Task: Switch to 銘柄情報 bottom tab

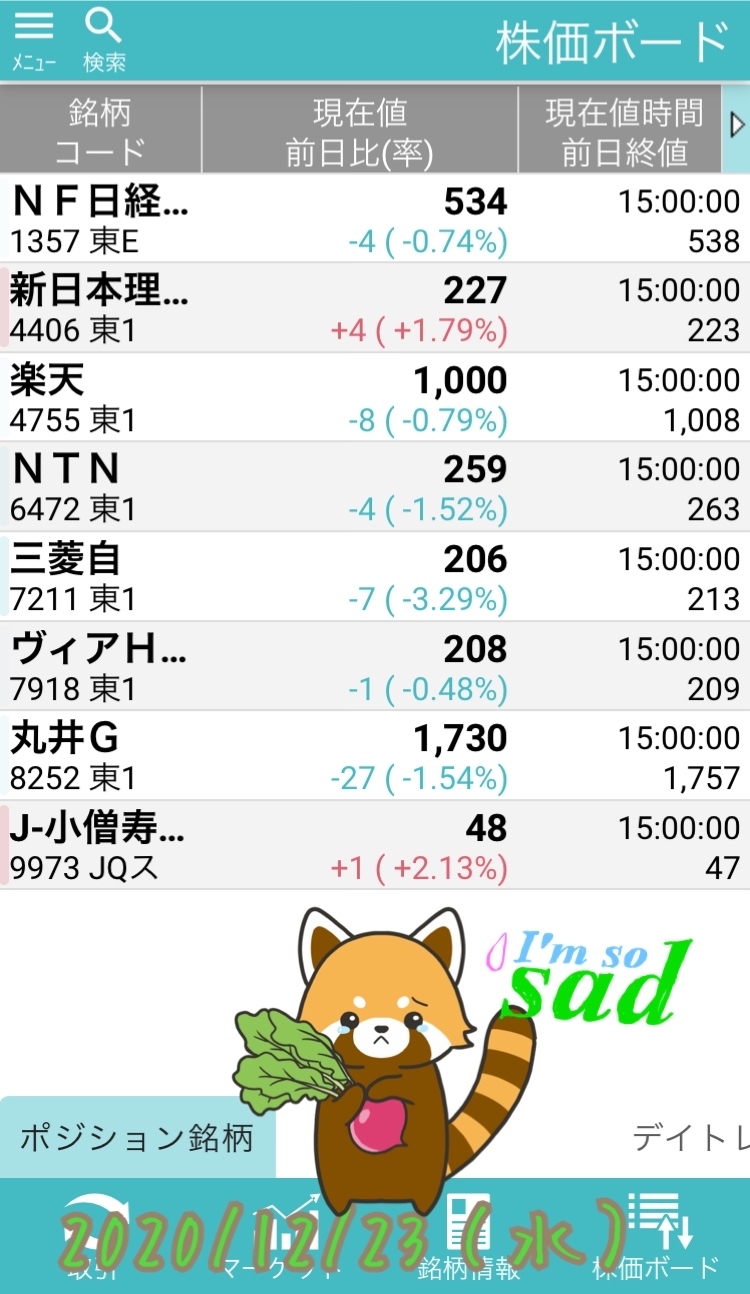Action: point(468,1235)
